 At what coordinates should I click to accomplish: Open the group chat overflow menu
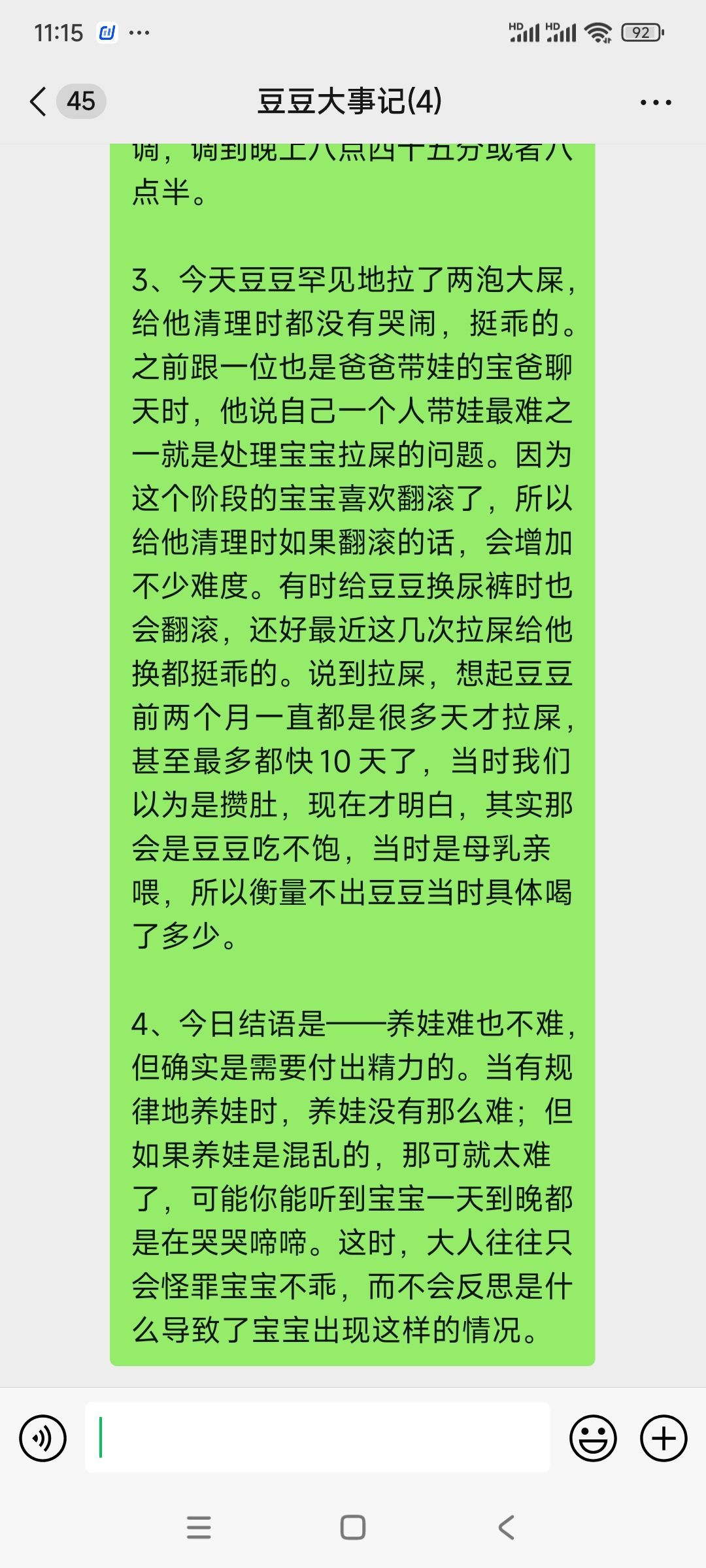655,103
